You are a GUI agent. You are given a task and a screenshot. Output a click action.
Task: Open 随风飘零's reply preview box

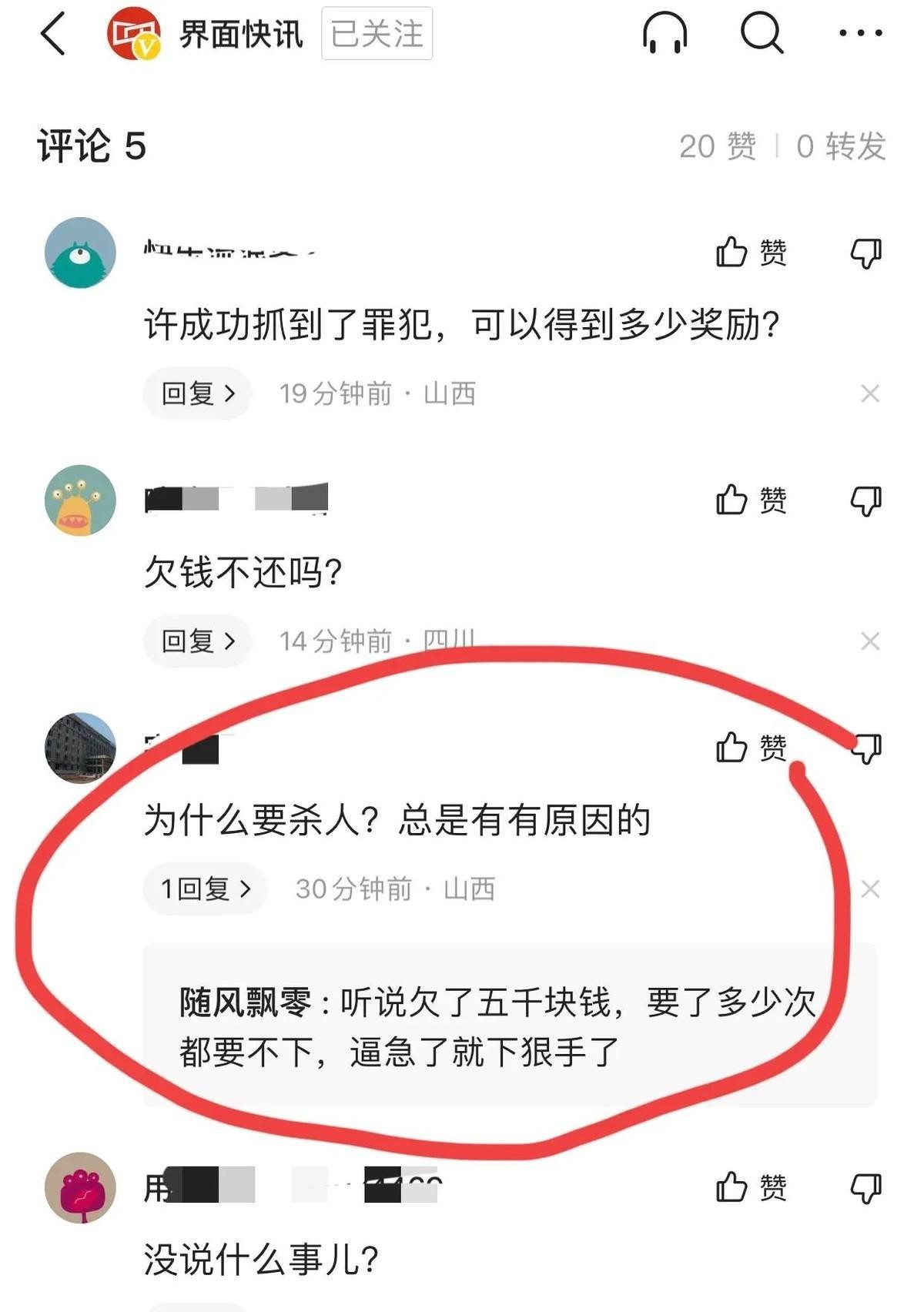coord(510,1026)
